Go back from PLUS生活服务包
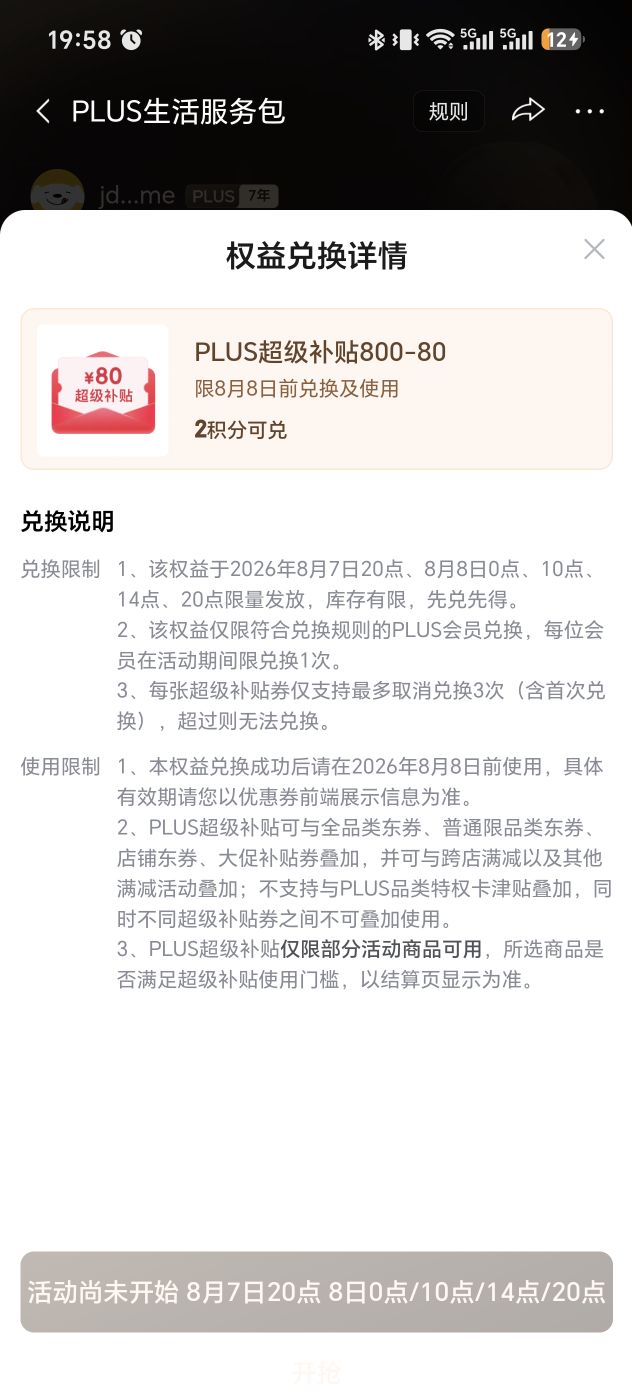Viewport: 632px width, 1400px height. pyautogui.click(x=43, y=111)
